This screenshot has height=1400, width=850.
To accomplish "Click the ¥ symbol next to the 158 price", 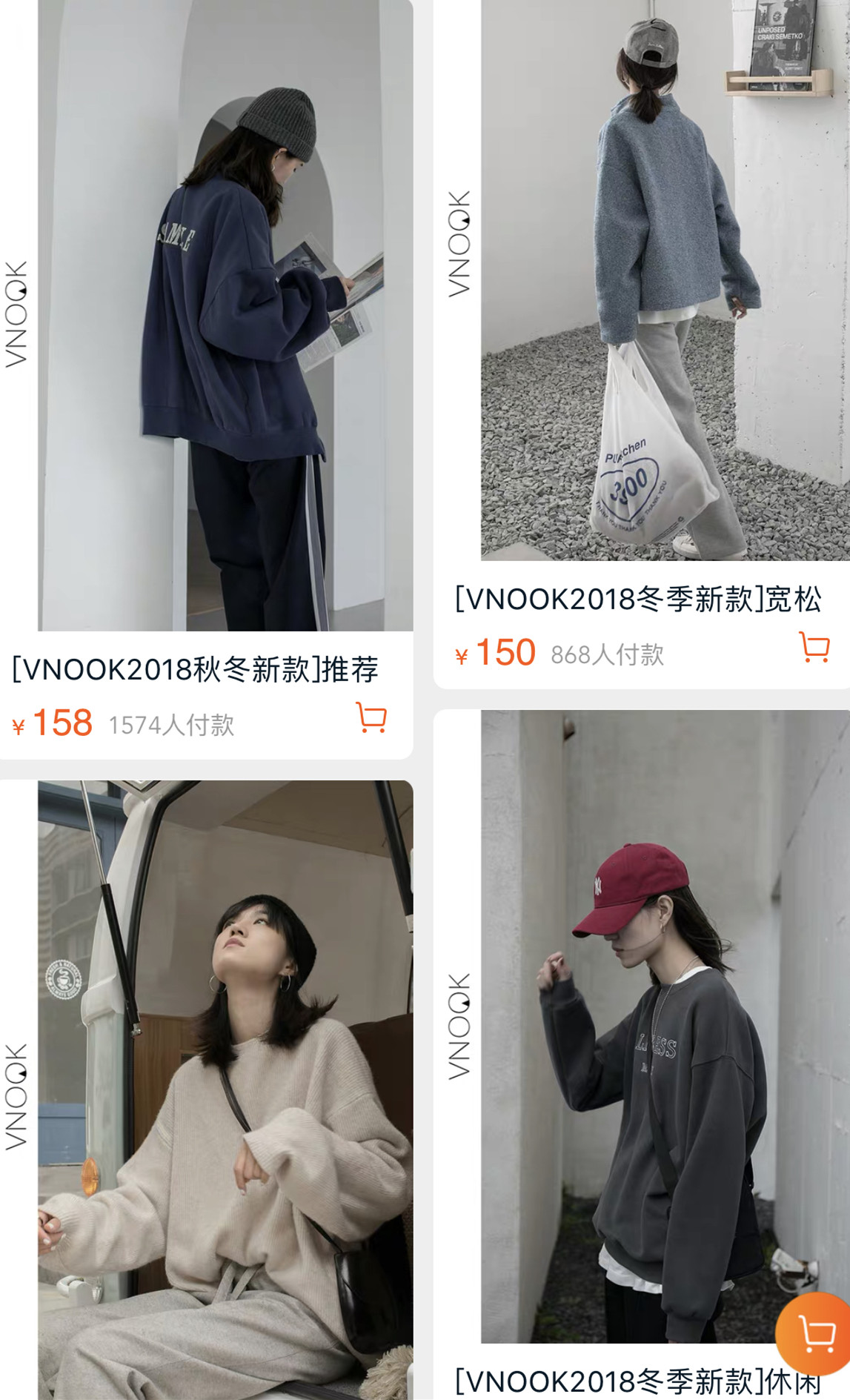I will coord(19,724).
